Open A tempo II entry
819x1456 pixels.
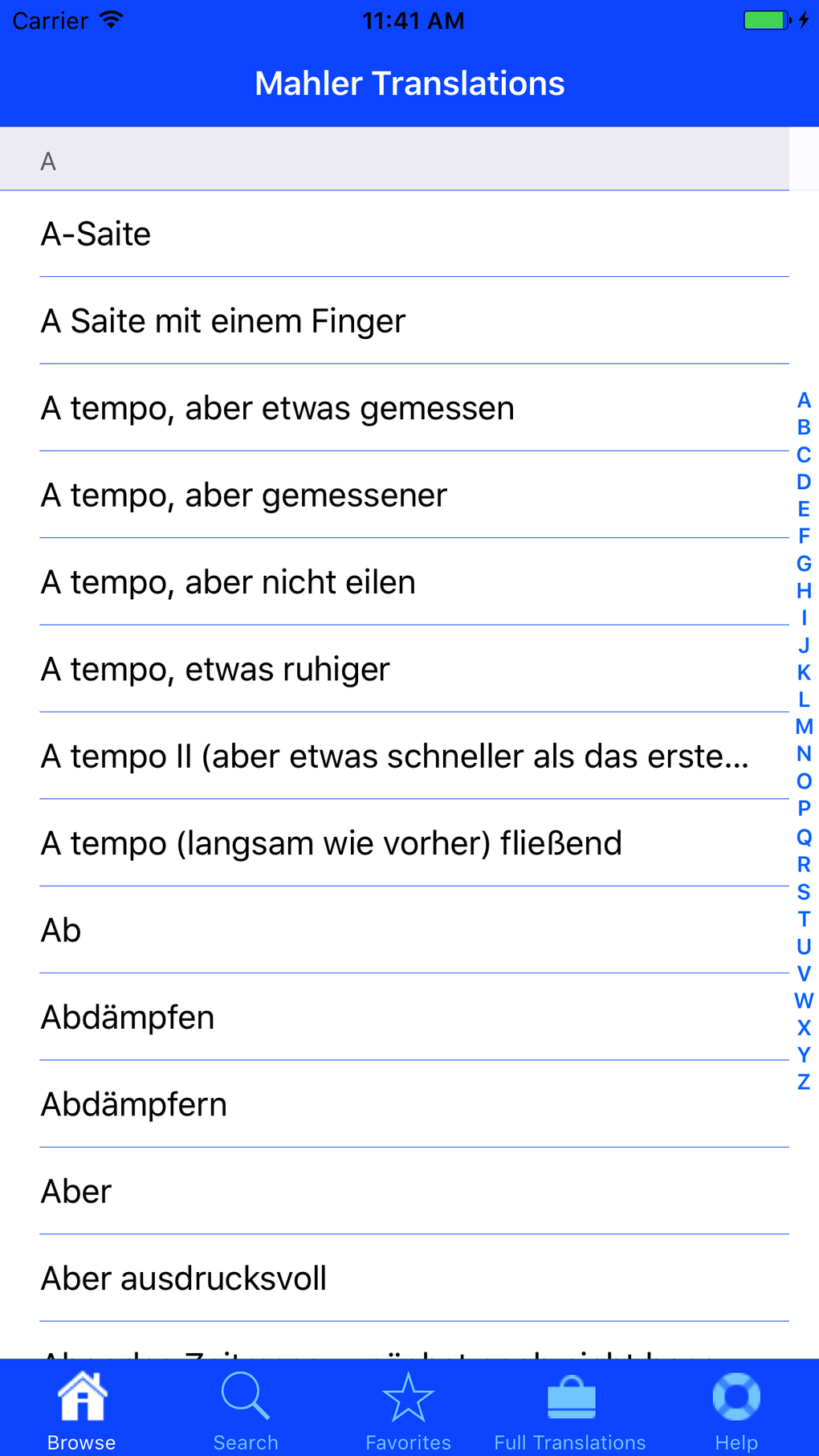(x=393, y=757)
